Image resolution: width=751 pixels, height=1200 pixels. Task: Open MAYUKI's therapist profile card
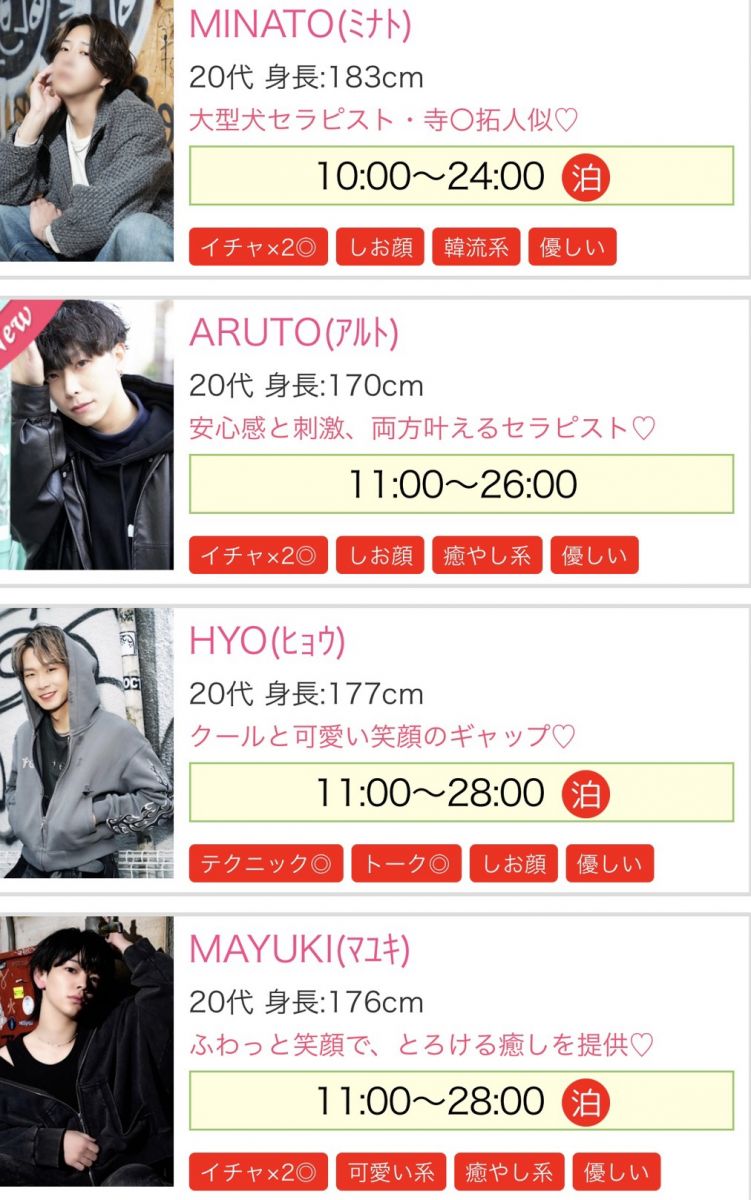coord(299,949)
